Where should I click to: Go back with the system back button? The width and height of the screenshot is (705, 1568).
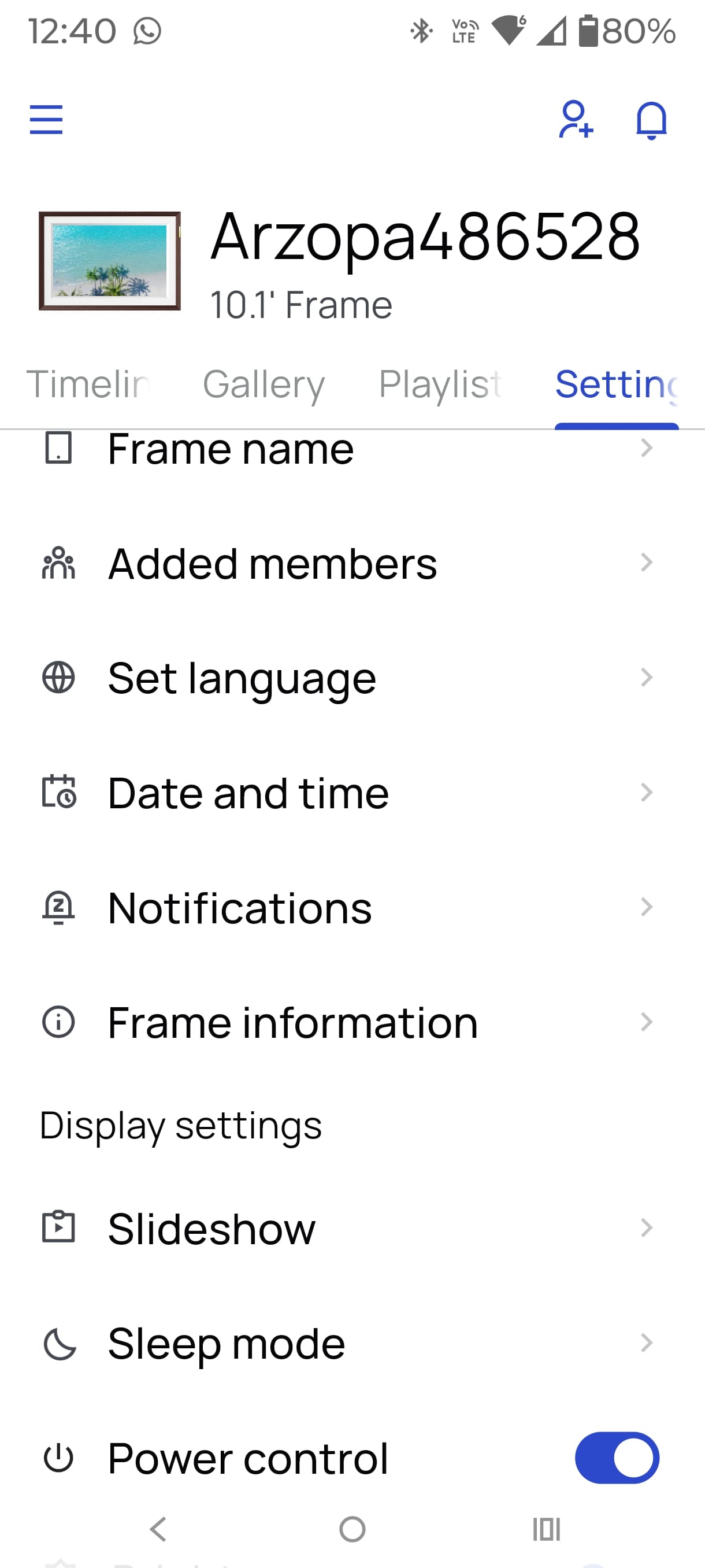click(x=158, y=1529)
